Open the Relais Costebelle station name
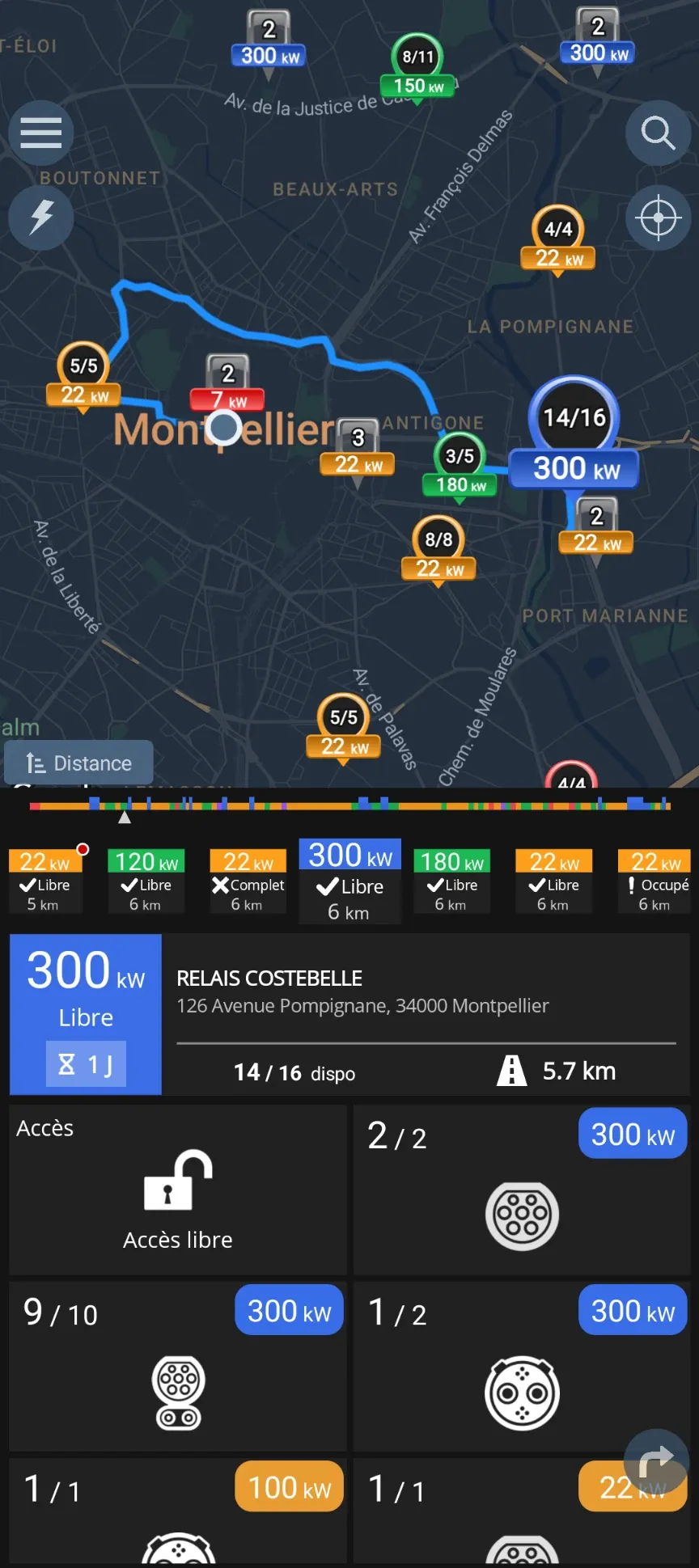 tap(269, 978)
